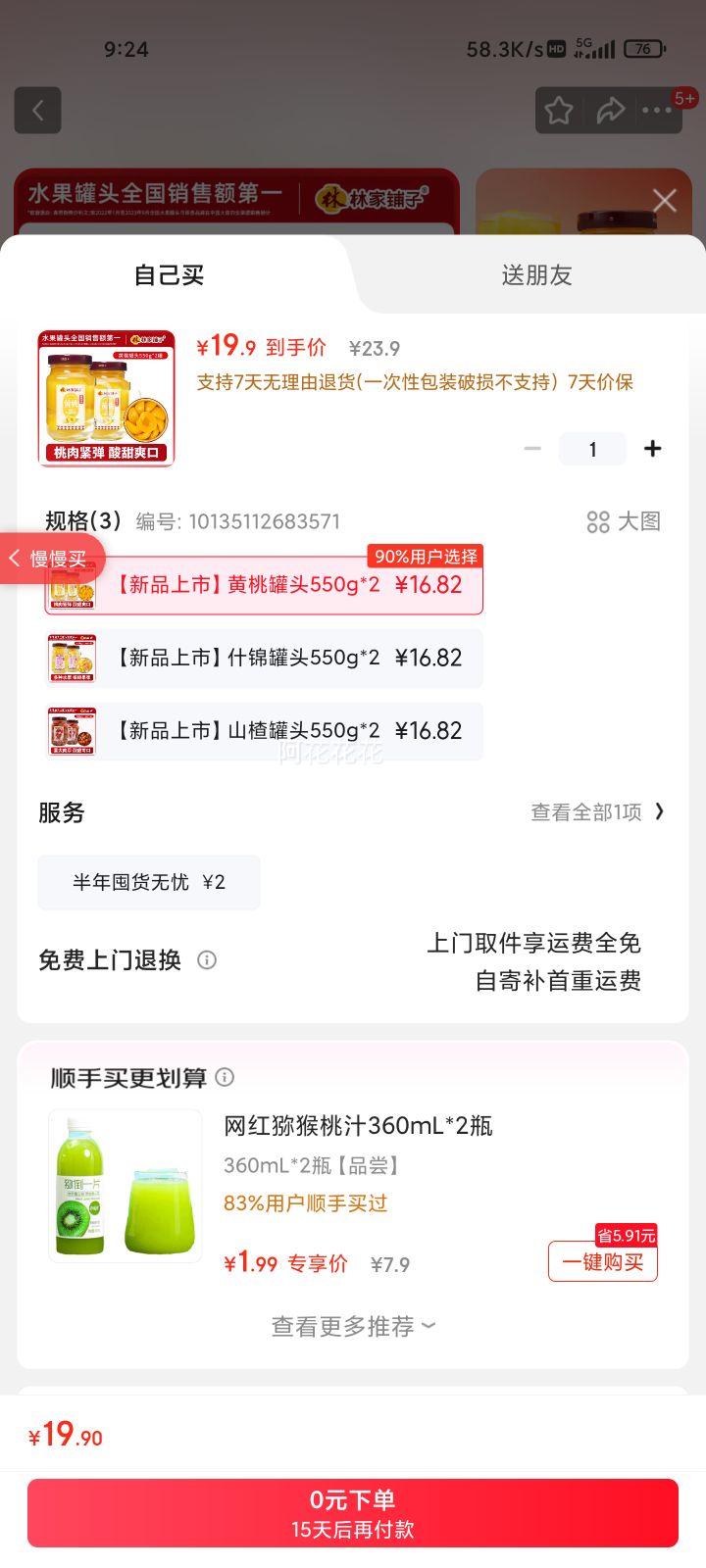Screen dimensions: 706x1568
Task: Dismiss the 林家铺子 banner with the X
Action: pyautogui.click(x=664, y=200)
